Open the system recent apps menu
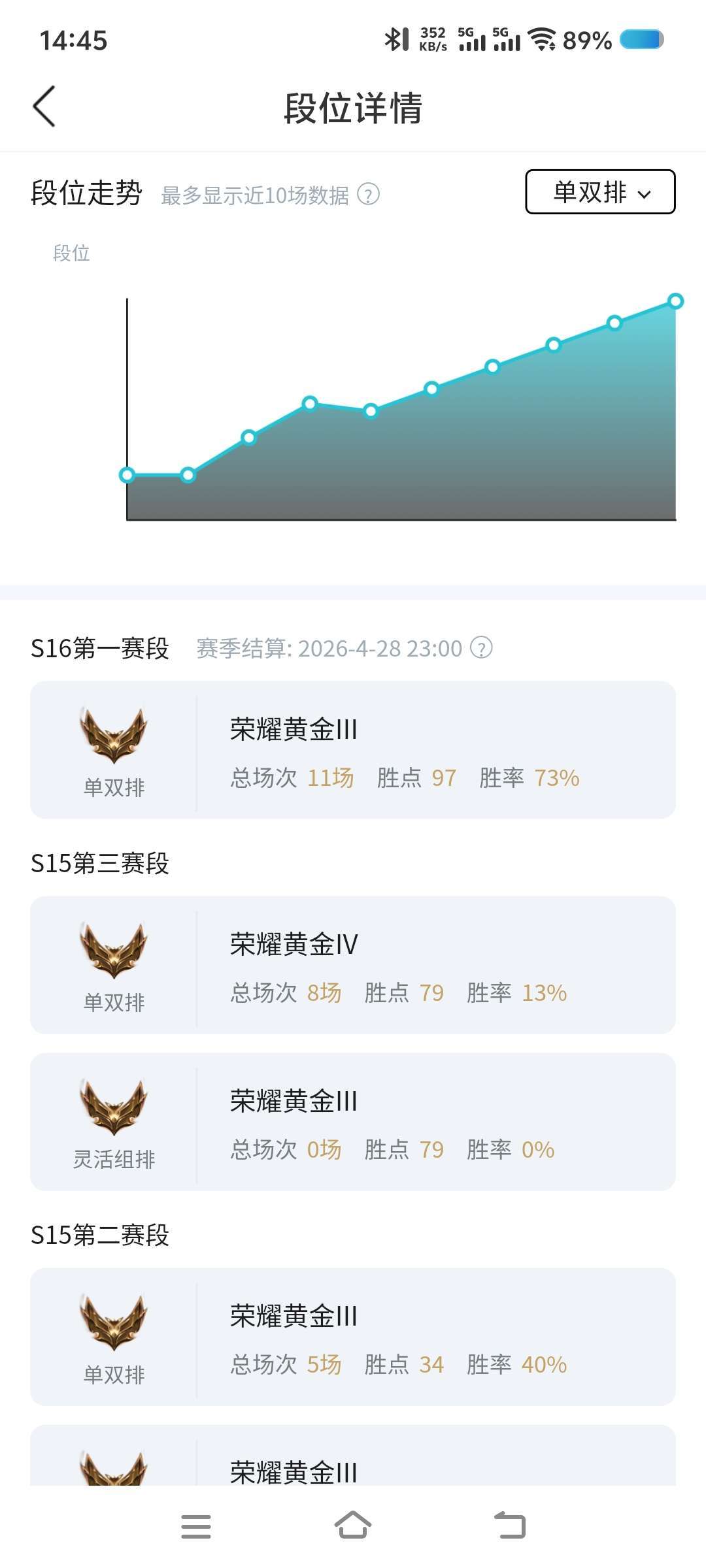Image resolution: width=706 pixels, height=1568 pixels. pos(196,1526)
